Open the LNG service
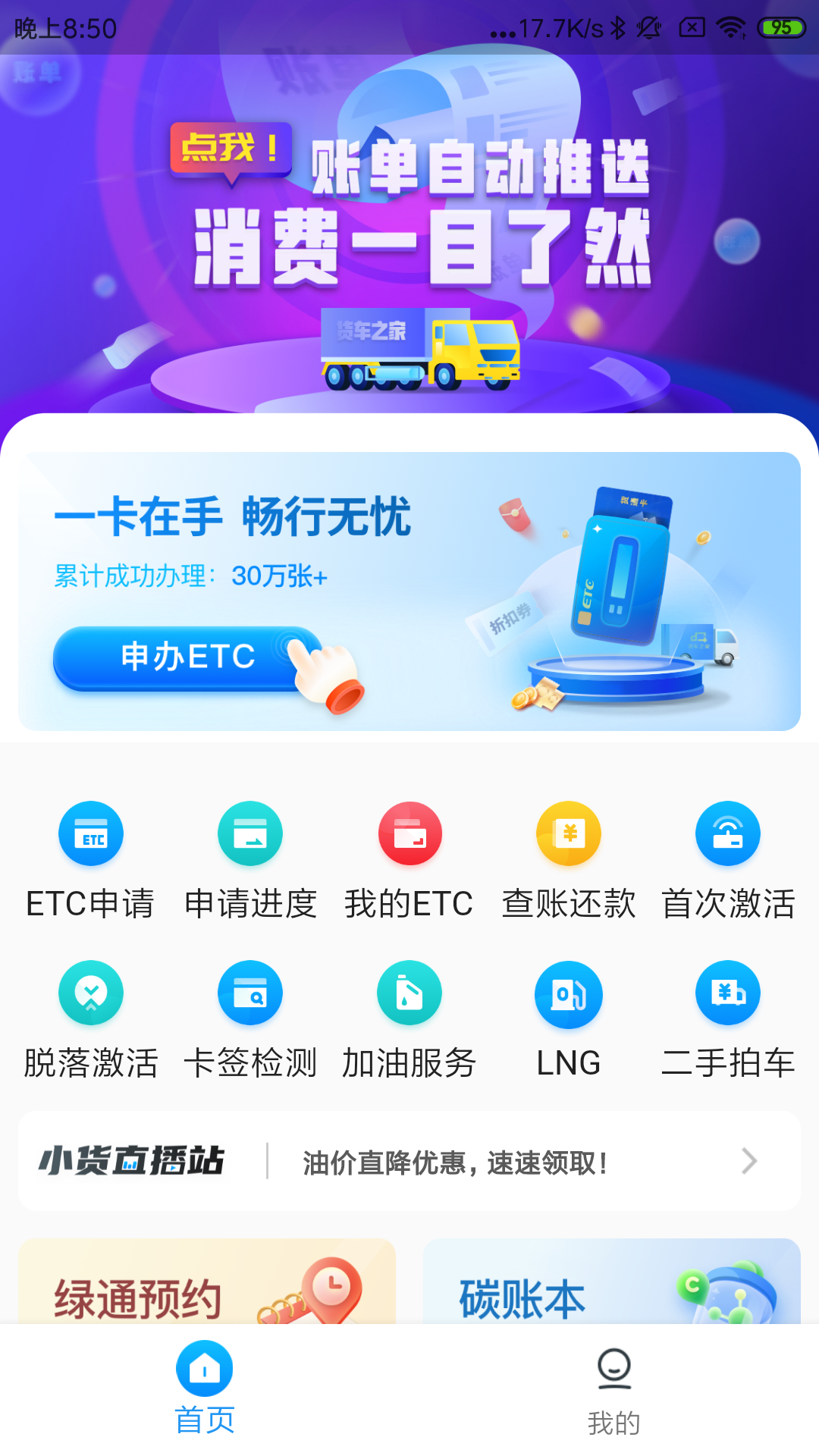Screen dimensions: 819x1456 pyautogui.click(x=569, y=1020)
